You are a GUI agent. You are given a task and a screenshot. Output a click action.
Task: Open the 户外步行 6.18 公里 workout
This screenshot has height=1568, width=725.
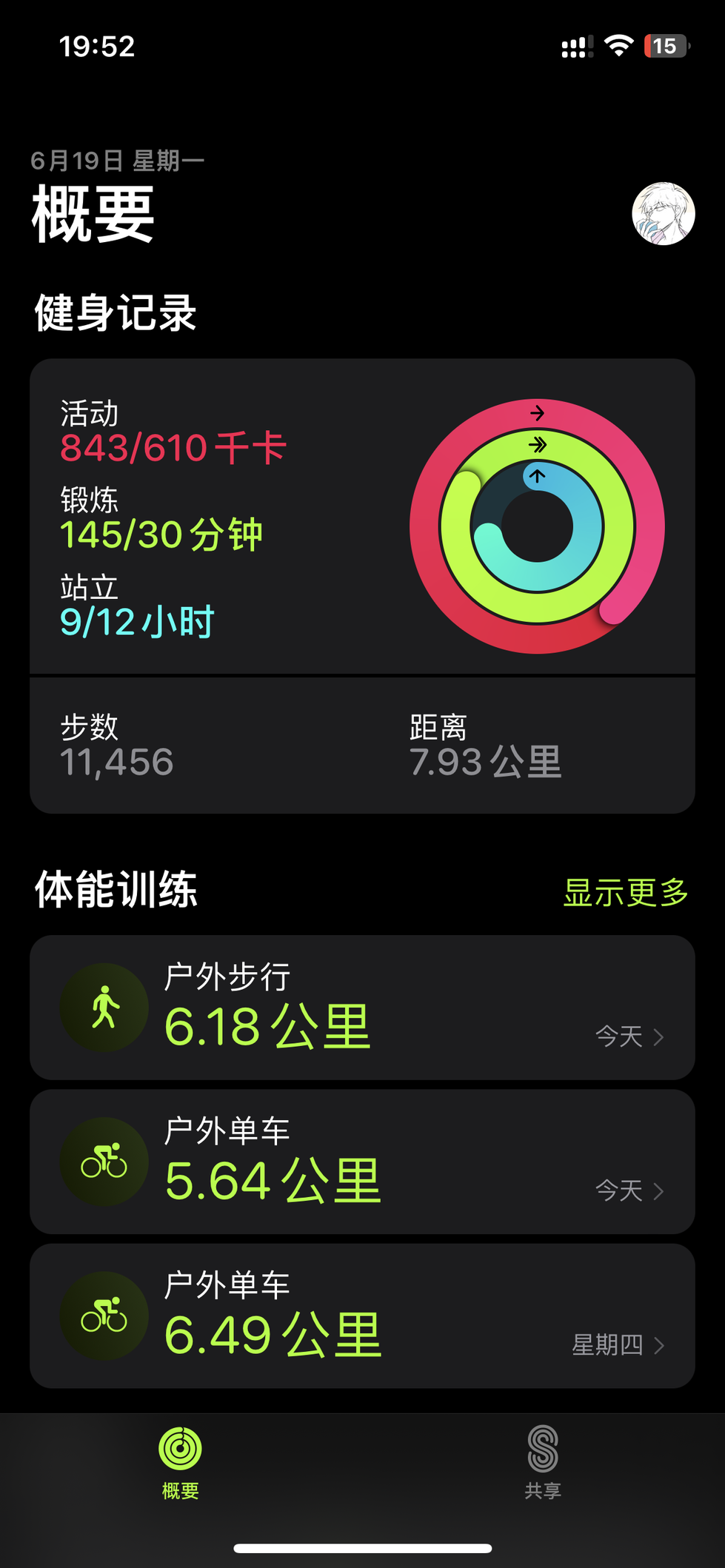pyautogui.click(x=362, y=1008)
